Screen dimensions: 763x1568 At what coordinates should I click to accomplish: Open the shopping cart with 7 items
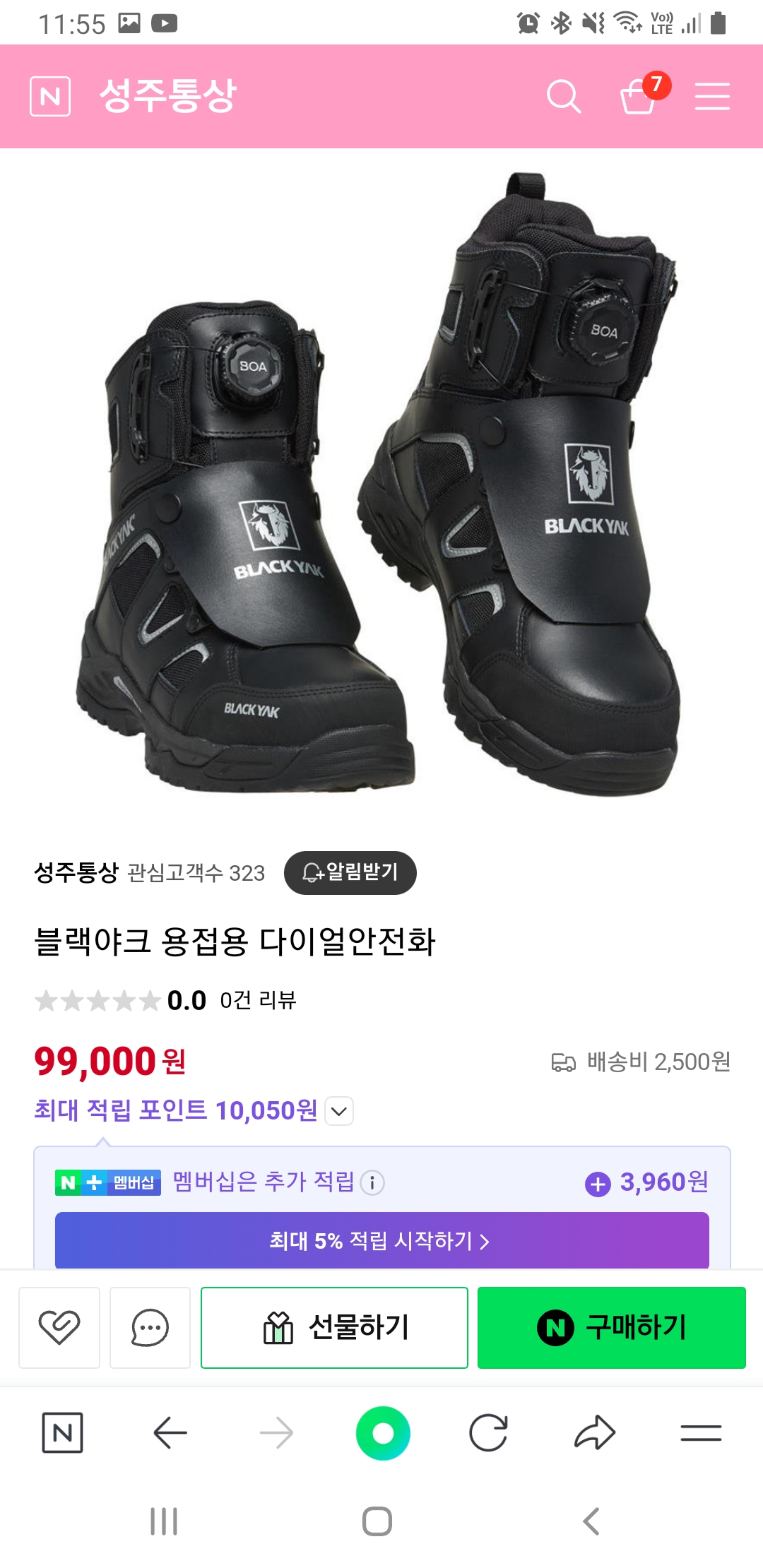pyautogui.click(x=639, y=96)
